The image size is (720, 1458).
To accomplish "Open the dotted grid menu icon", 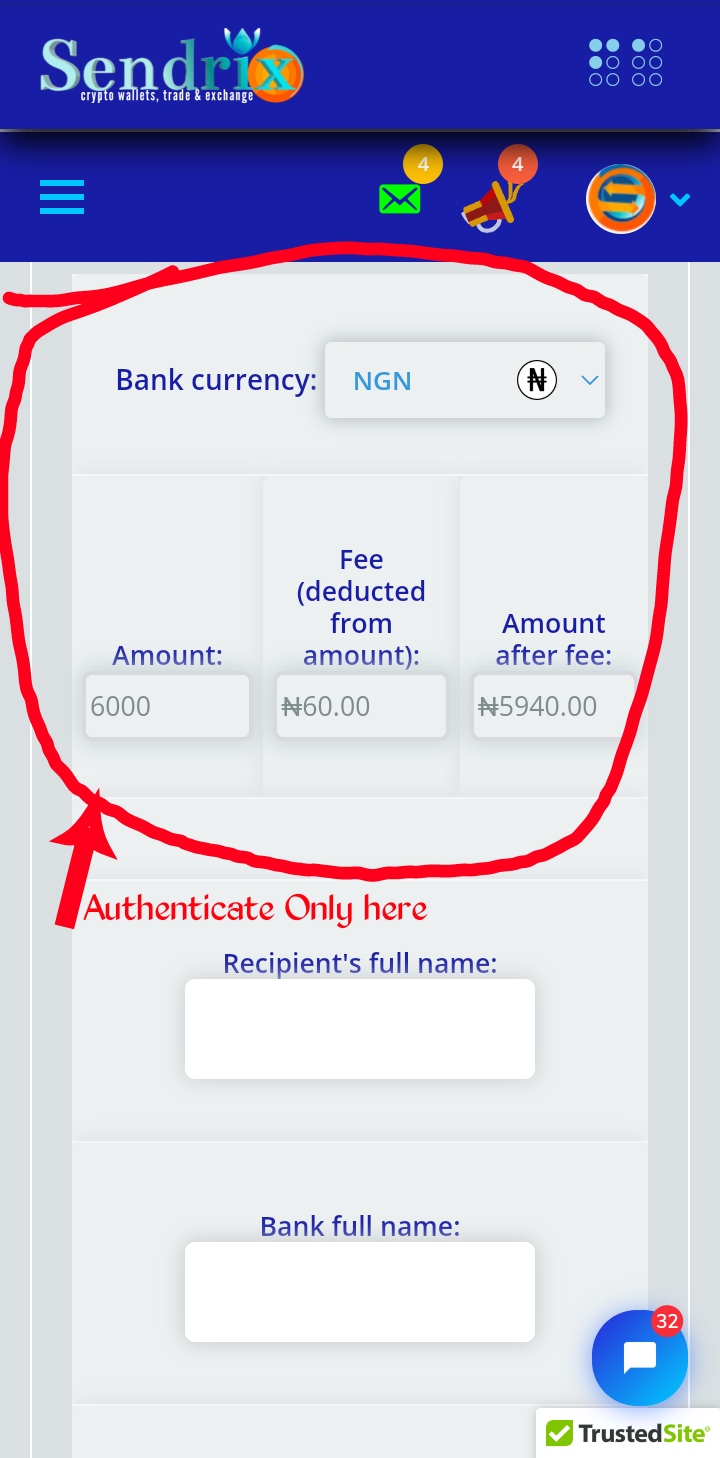I will (x=626, y=62).
